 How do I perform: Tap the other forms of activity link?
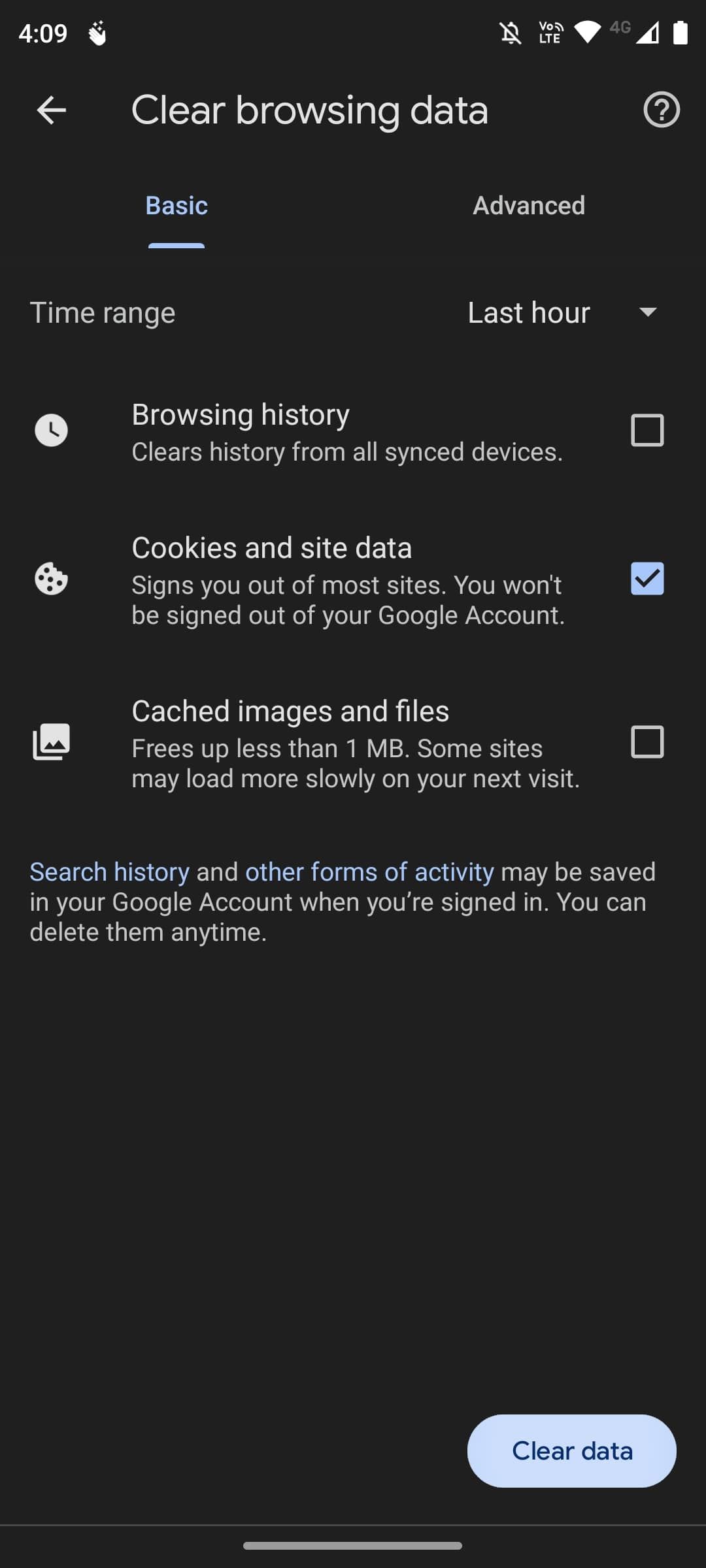point(369,871)
